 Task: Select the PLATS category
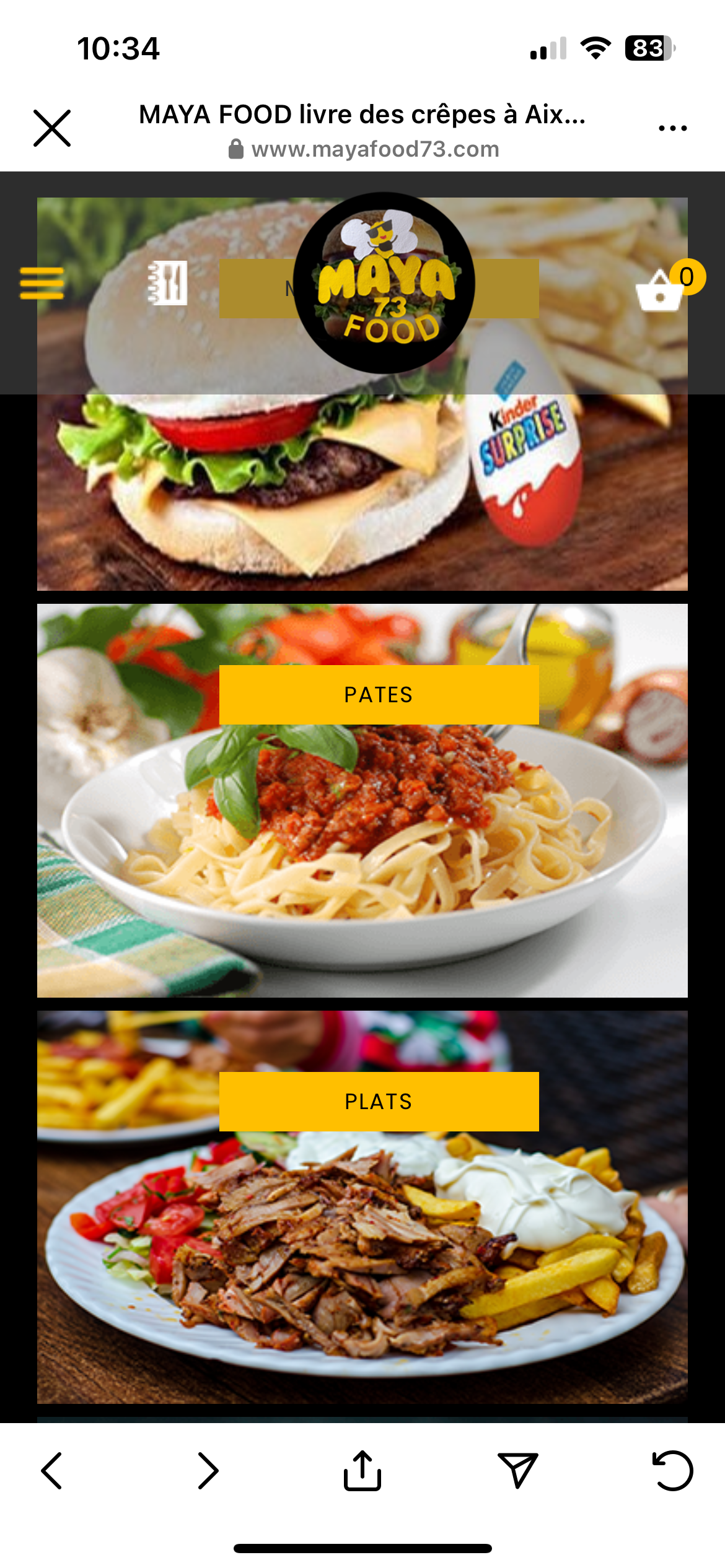coord(379,1102)
